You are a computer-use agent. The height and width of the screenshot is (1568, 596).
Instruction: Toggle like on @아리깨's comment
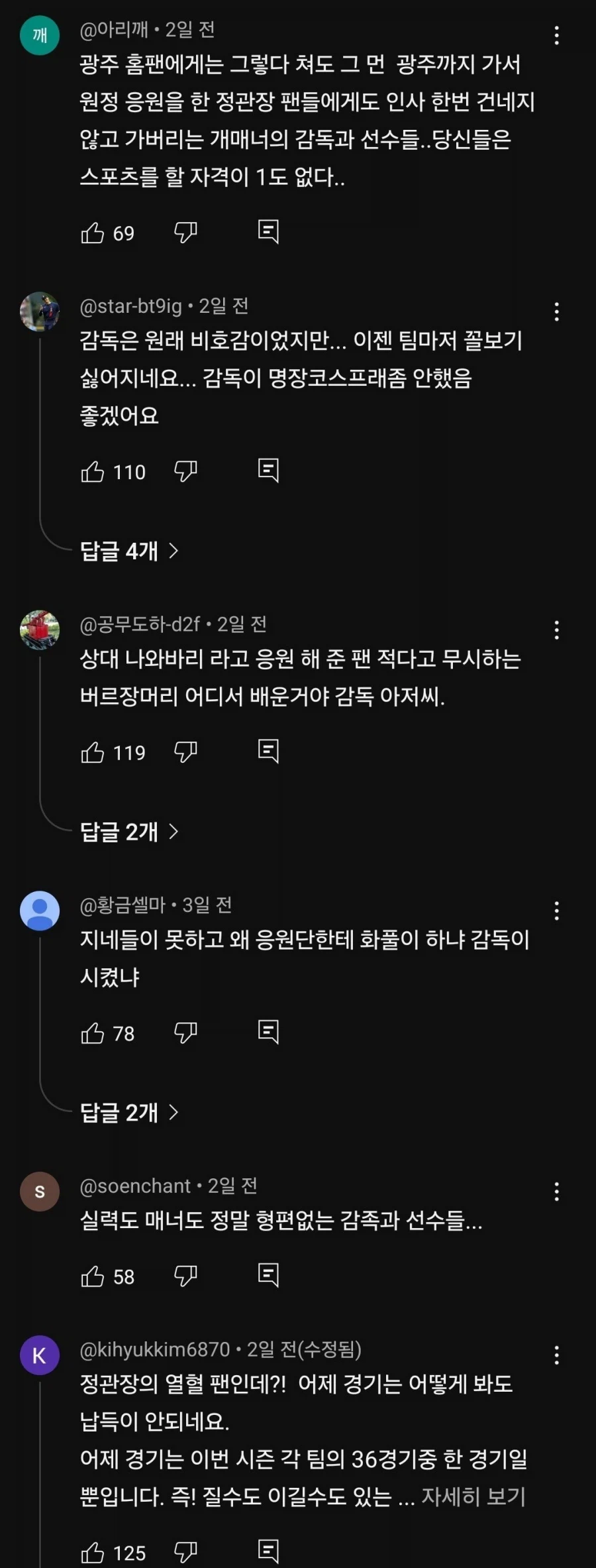[94, 233]
